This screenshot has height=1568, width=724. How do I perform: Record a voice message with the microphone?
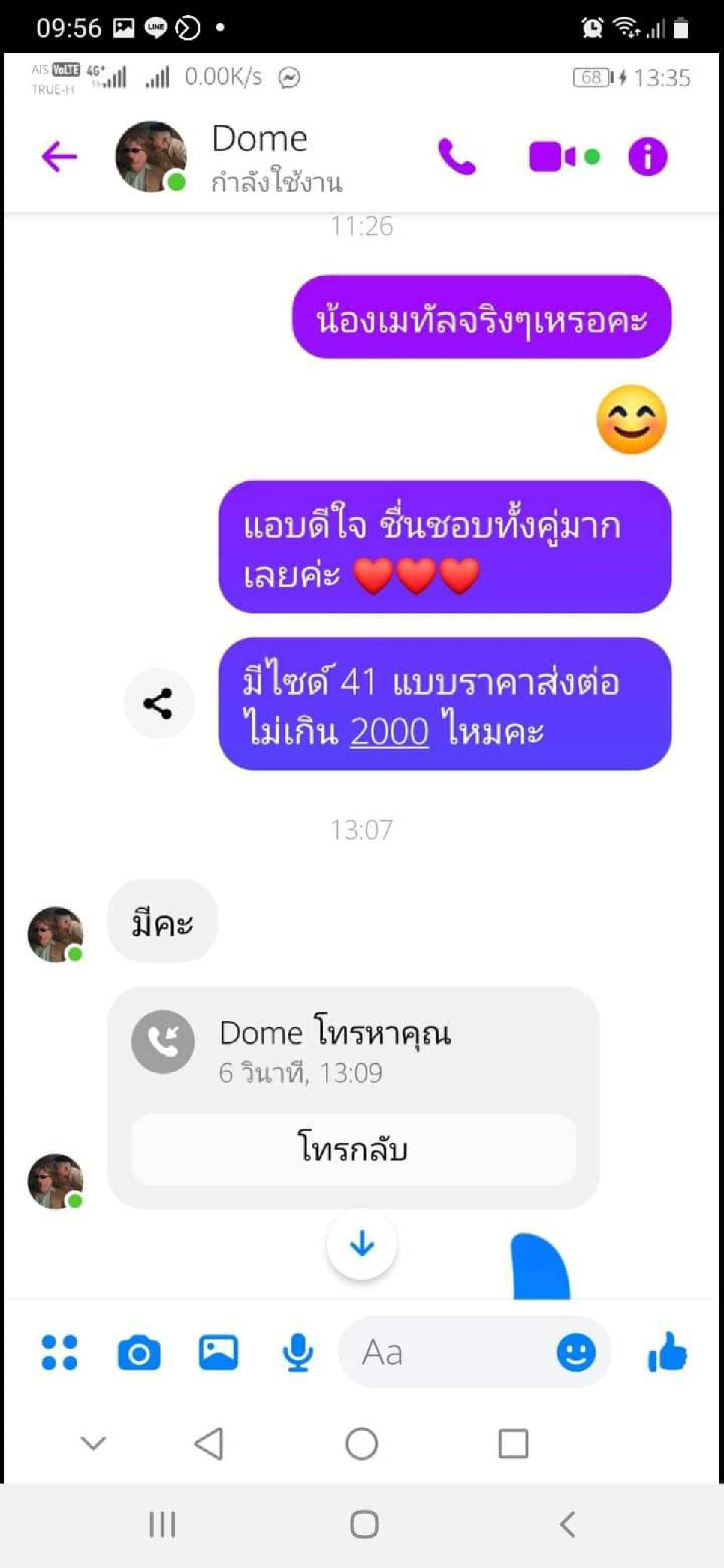297,1353
